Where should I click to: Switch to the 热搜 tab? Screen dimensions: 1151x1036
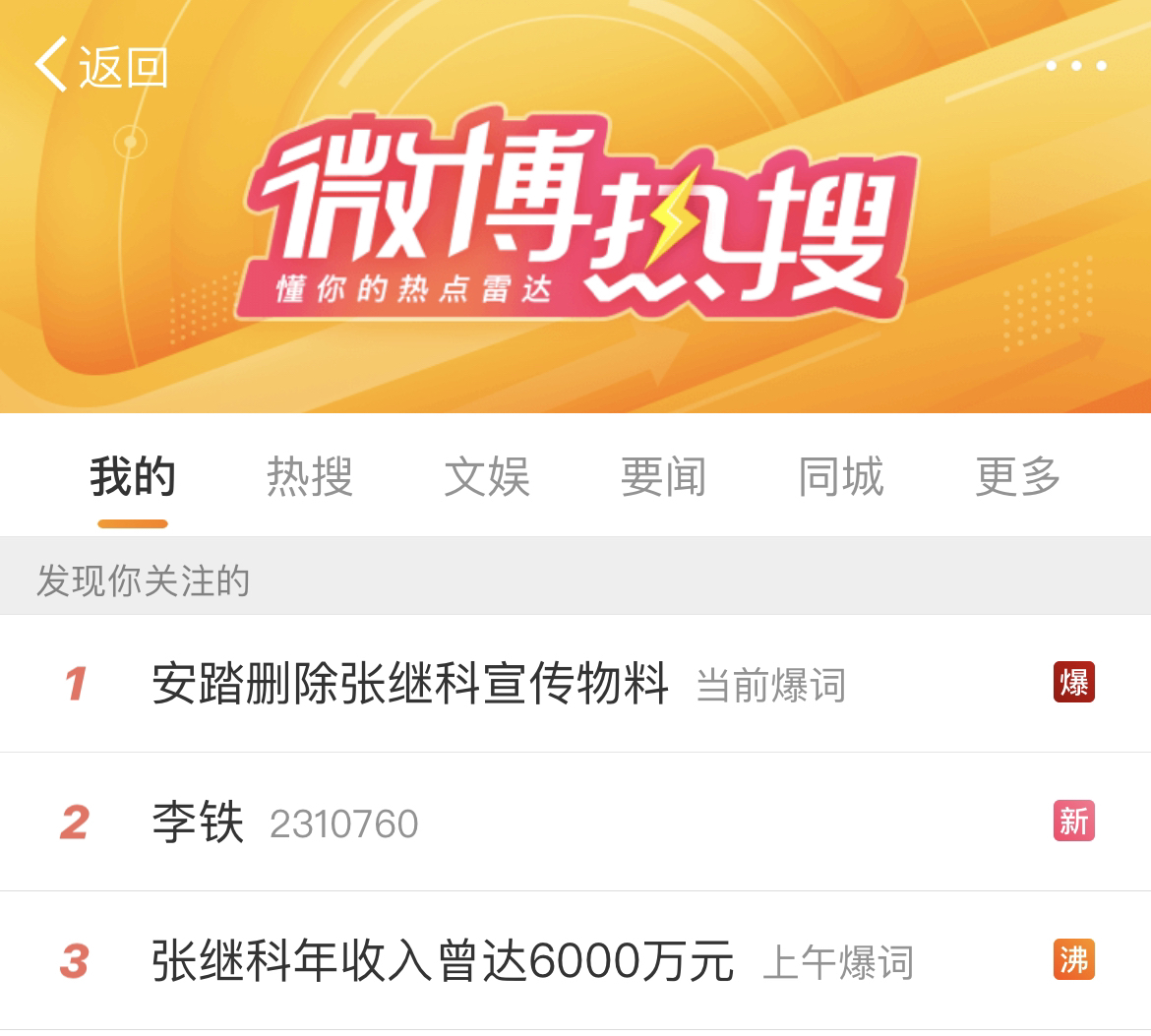pyautogui.click(x=310, y=478)
